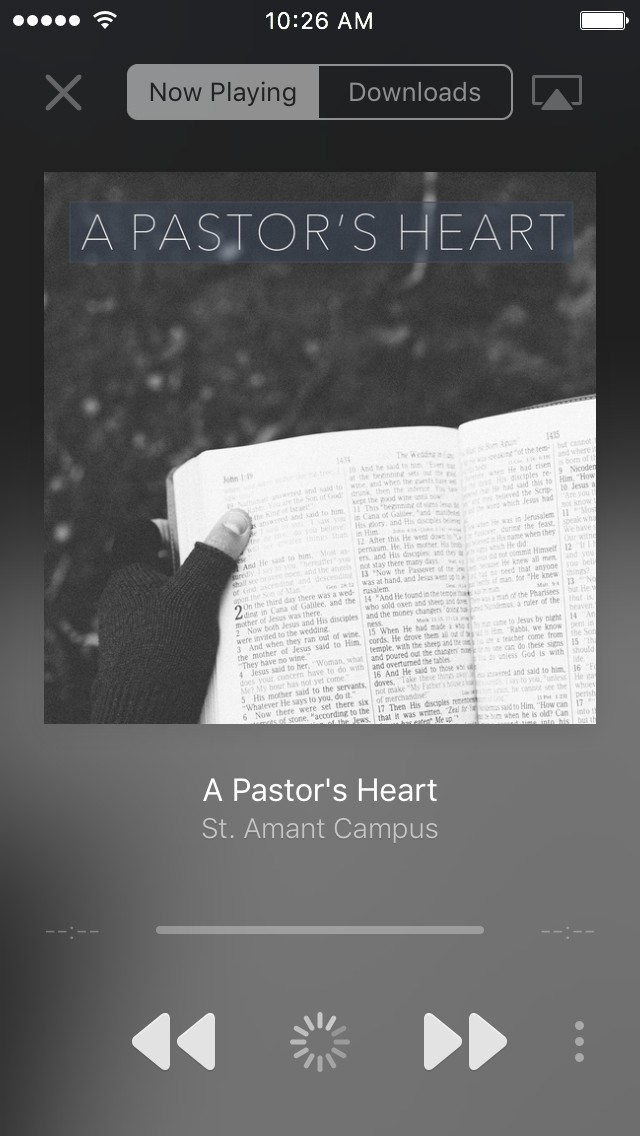640x1136 pixels.
Task: Open AirPlay device options
Action: [557, 93]
